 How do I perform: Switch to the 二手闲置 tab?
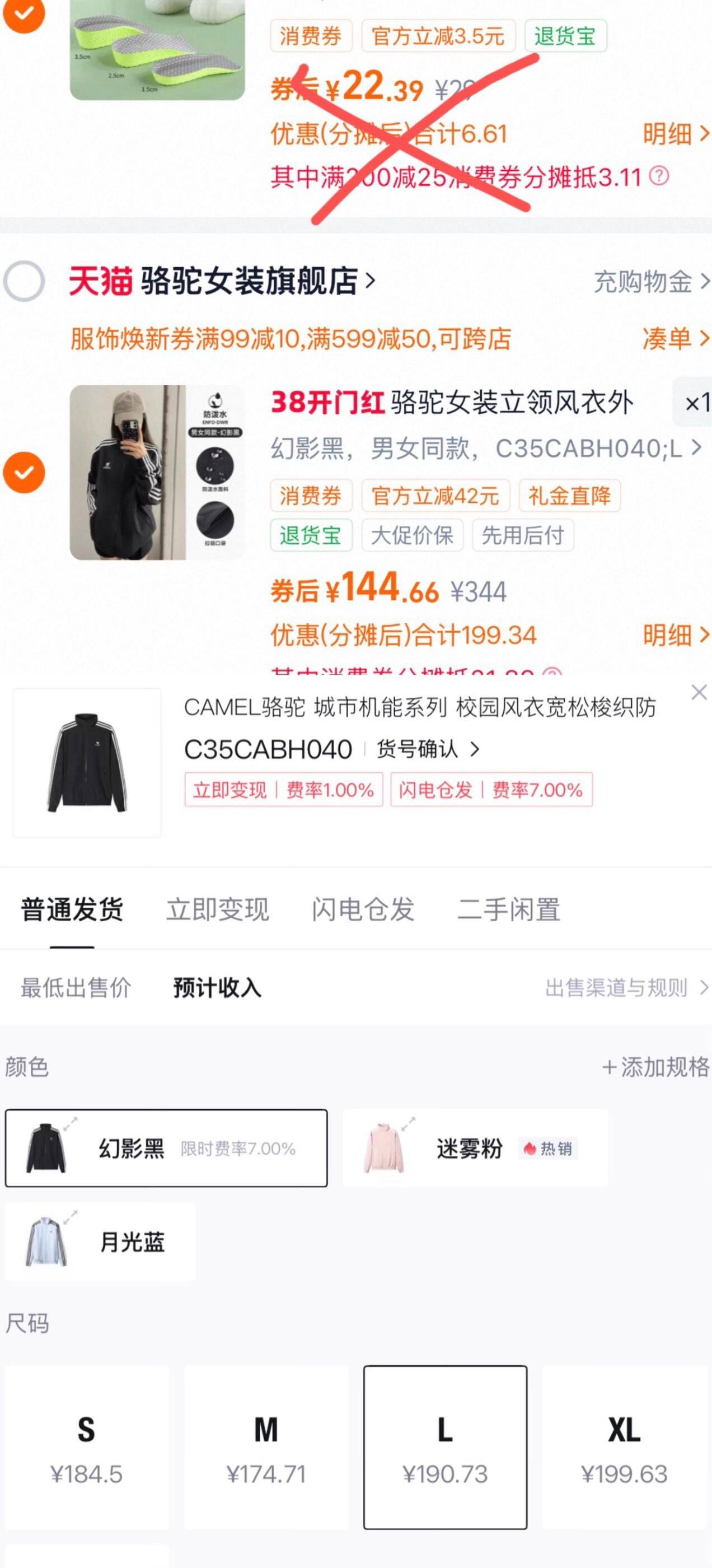pos(509,909)
